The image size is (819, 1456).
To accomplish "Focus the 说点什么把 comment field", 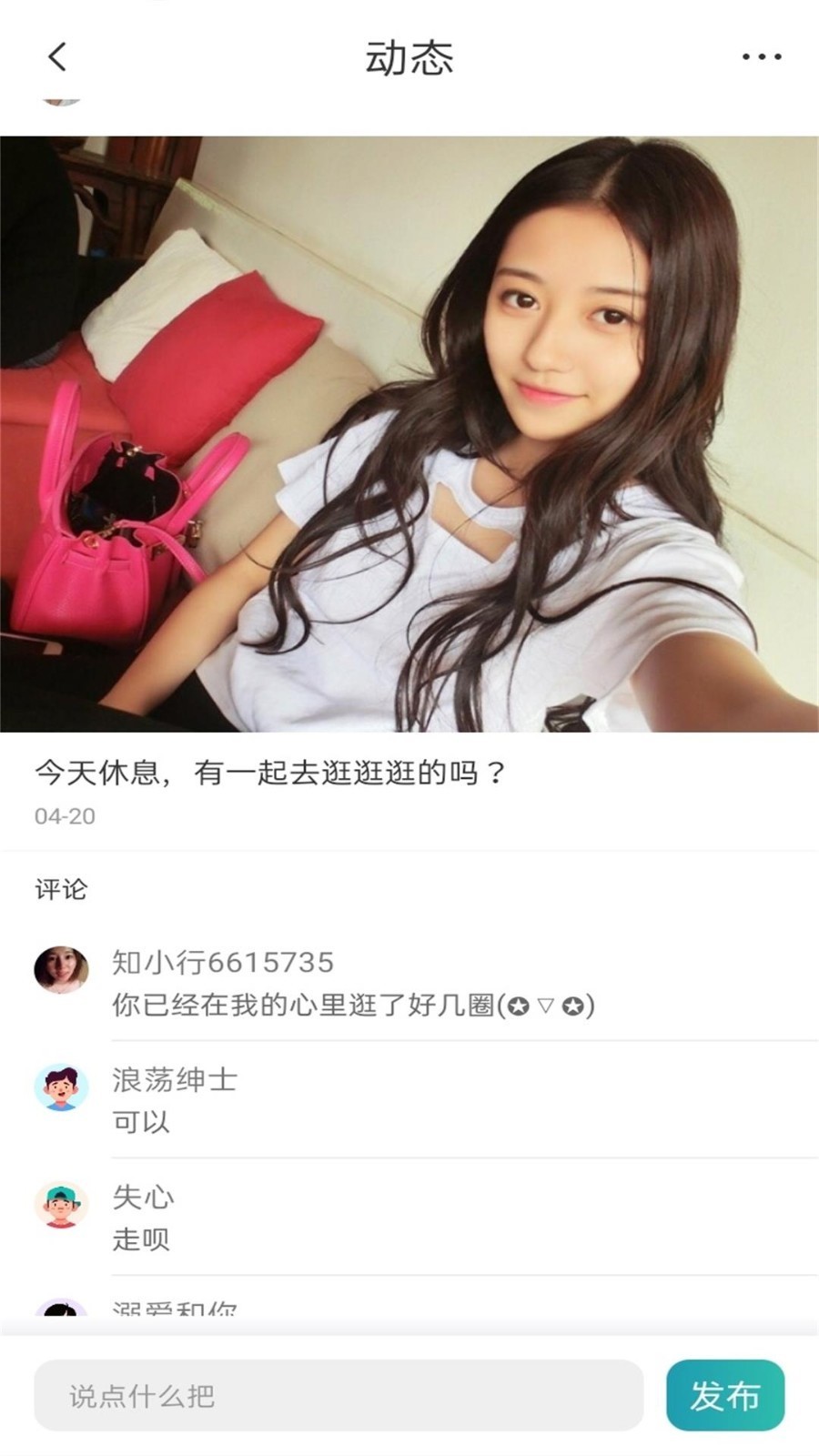I will coord(339,1395).
